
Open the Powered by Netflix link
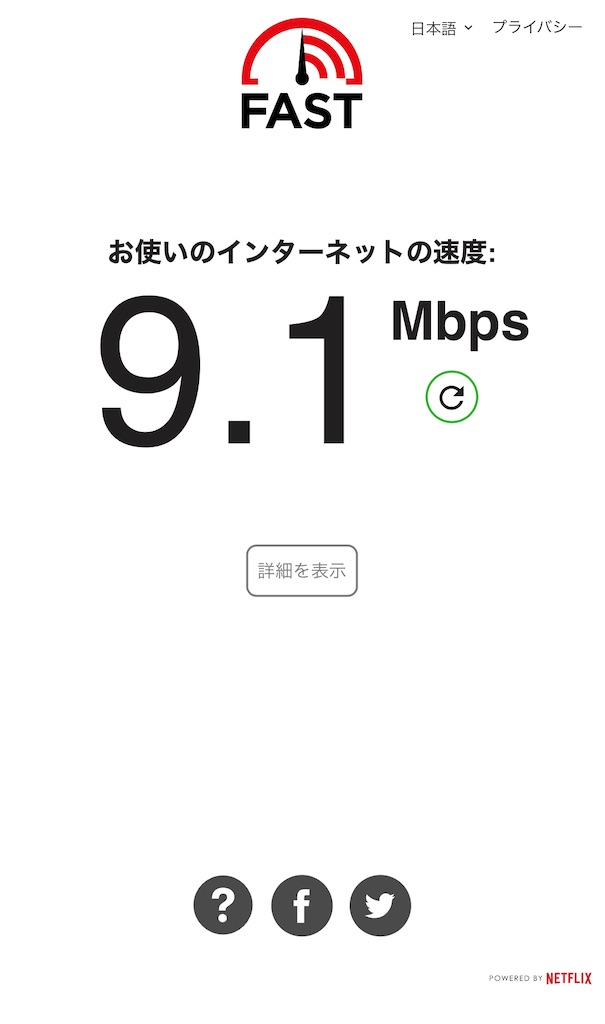pyautogui.click(x=541, y=978)
